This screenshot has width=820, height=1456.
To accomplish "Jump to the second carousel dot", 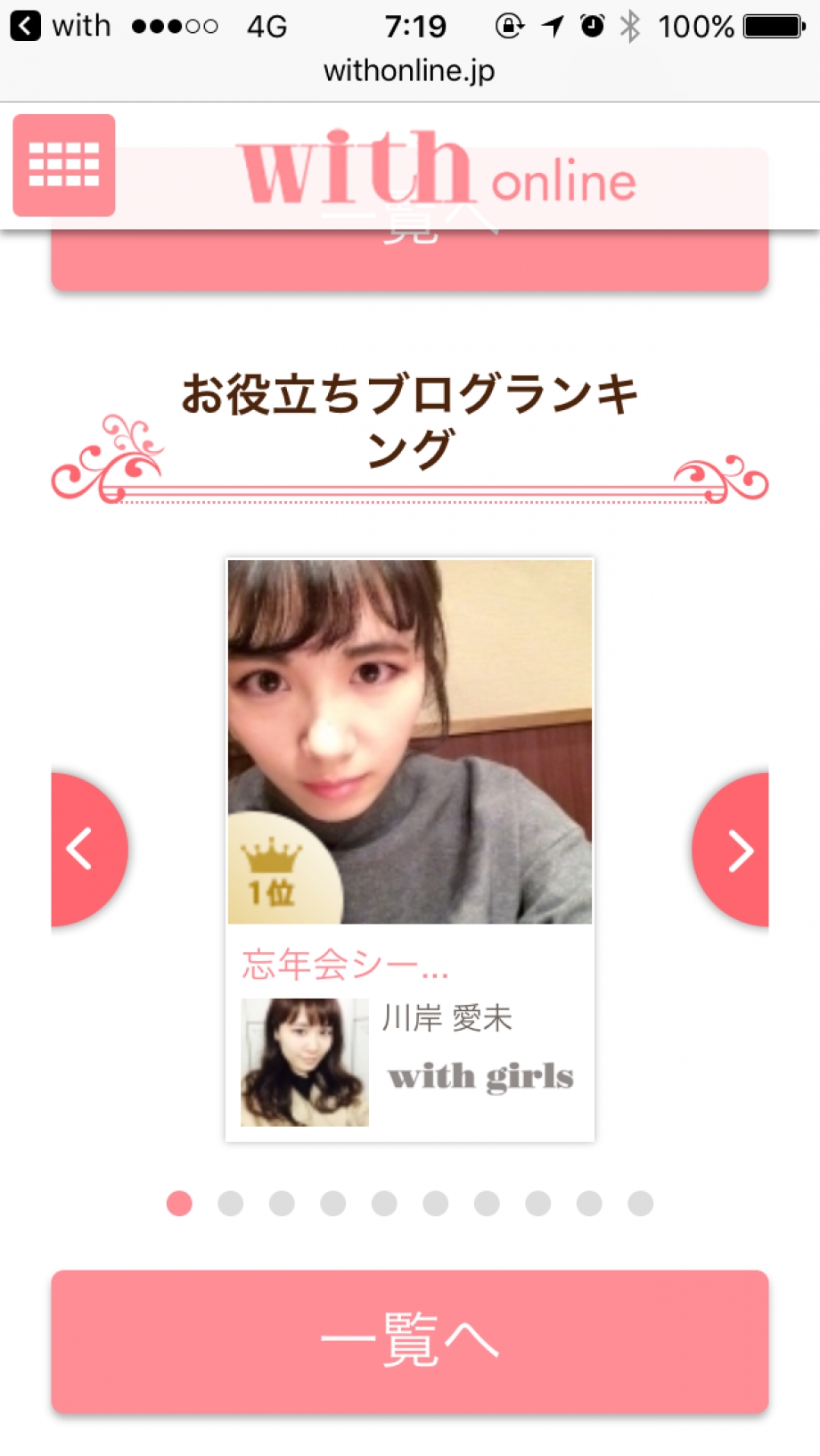I will pos(231,1204).
